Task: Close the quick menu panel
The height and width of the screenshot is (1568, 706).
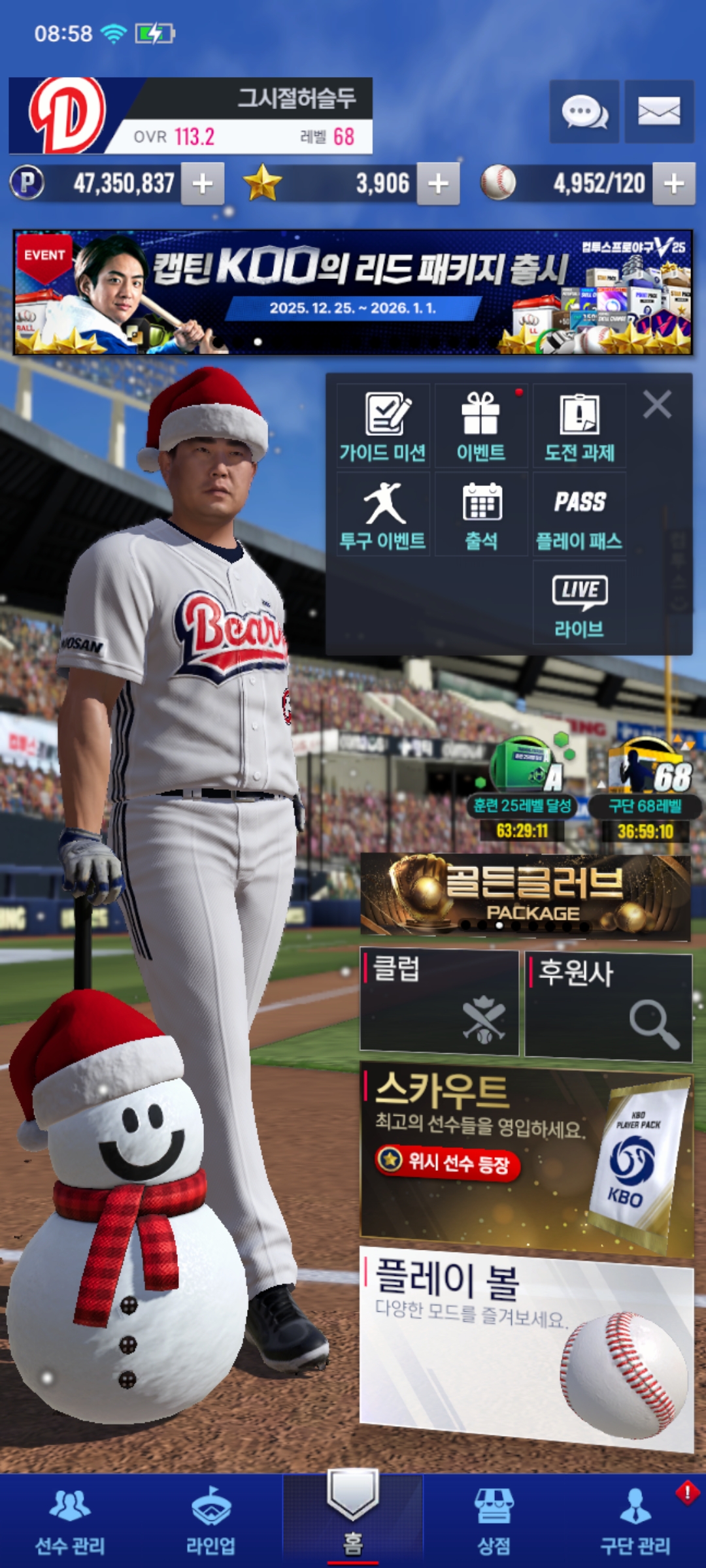Action: click(x=657, y=404)
